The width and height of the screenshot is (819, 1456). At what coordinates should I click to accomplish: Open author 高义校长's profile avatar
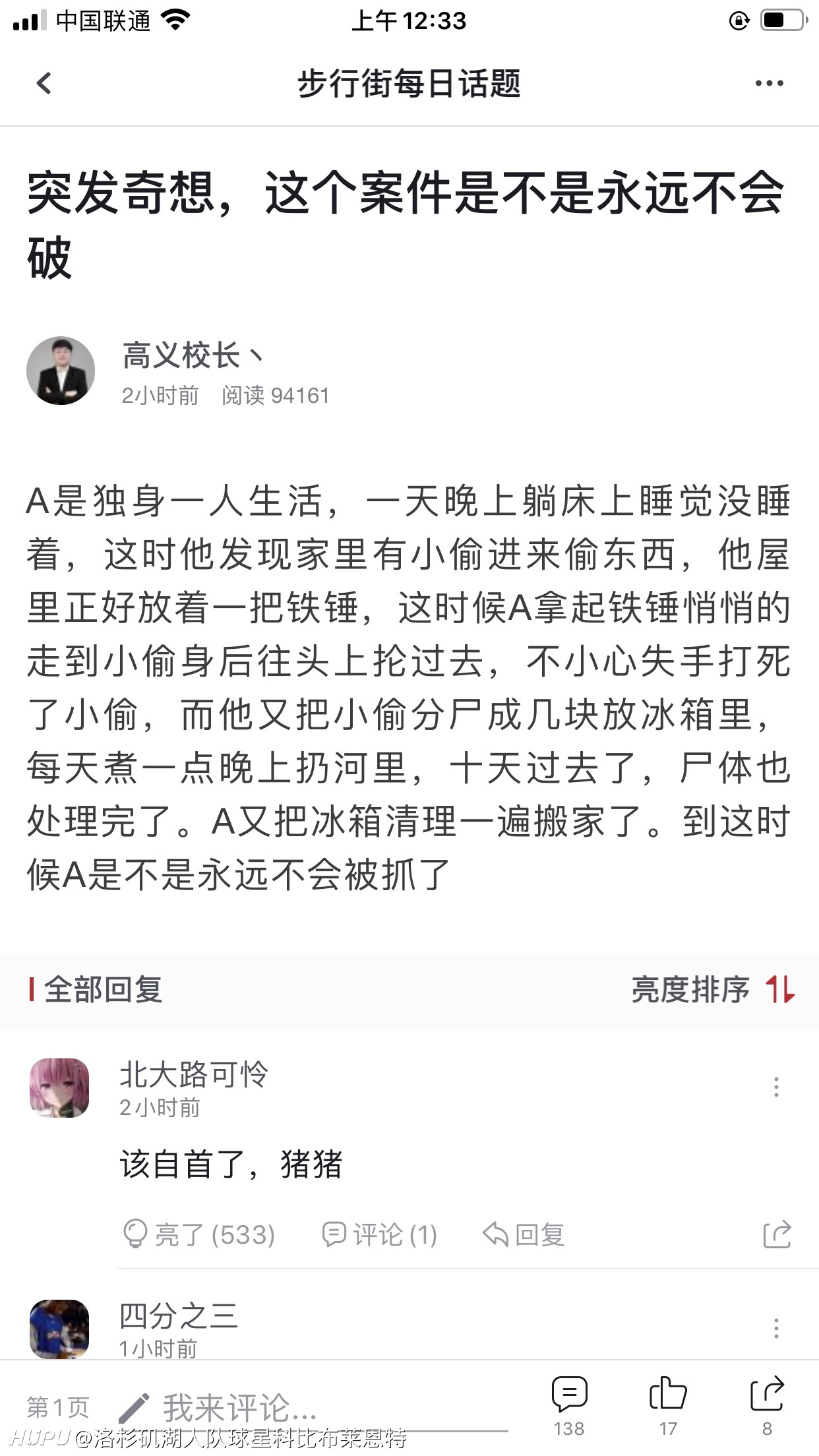pyautogui.click(x=61, y=371)
